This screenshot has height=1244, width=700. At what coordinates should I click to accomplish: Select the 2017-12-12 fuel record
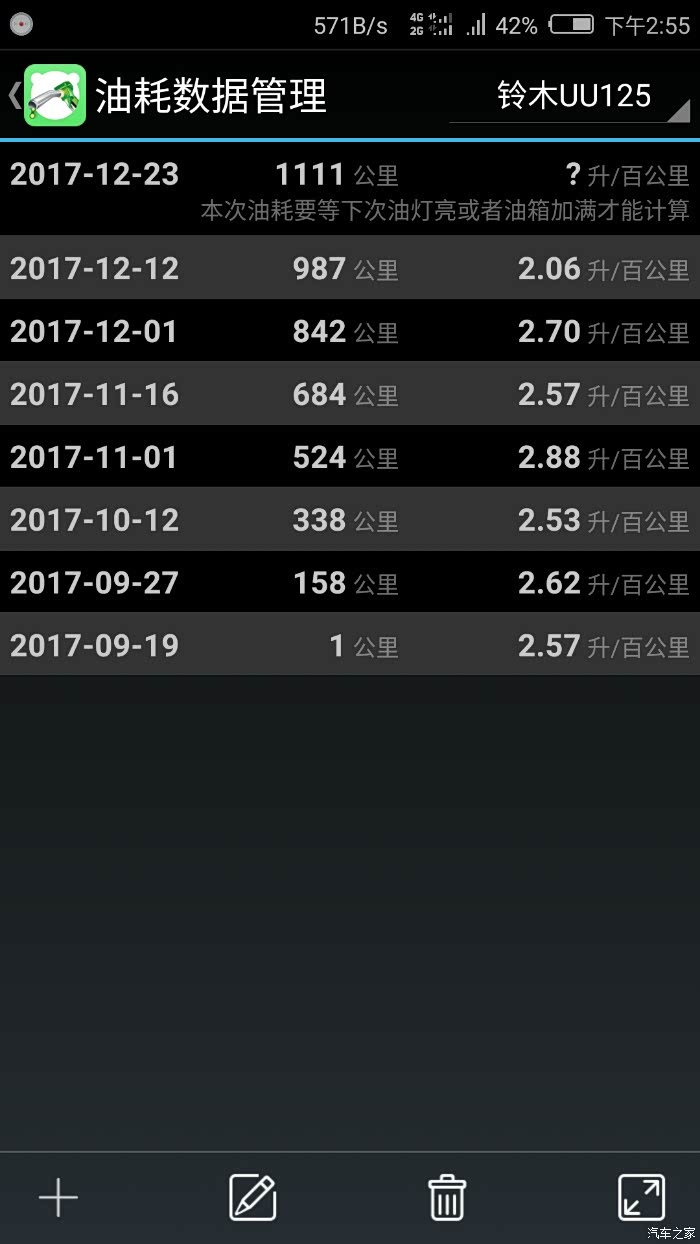[350, 268]
